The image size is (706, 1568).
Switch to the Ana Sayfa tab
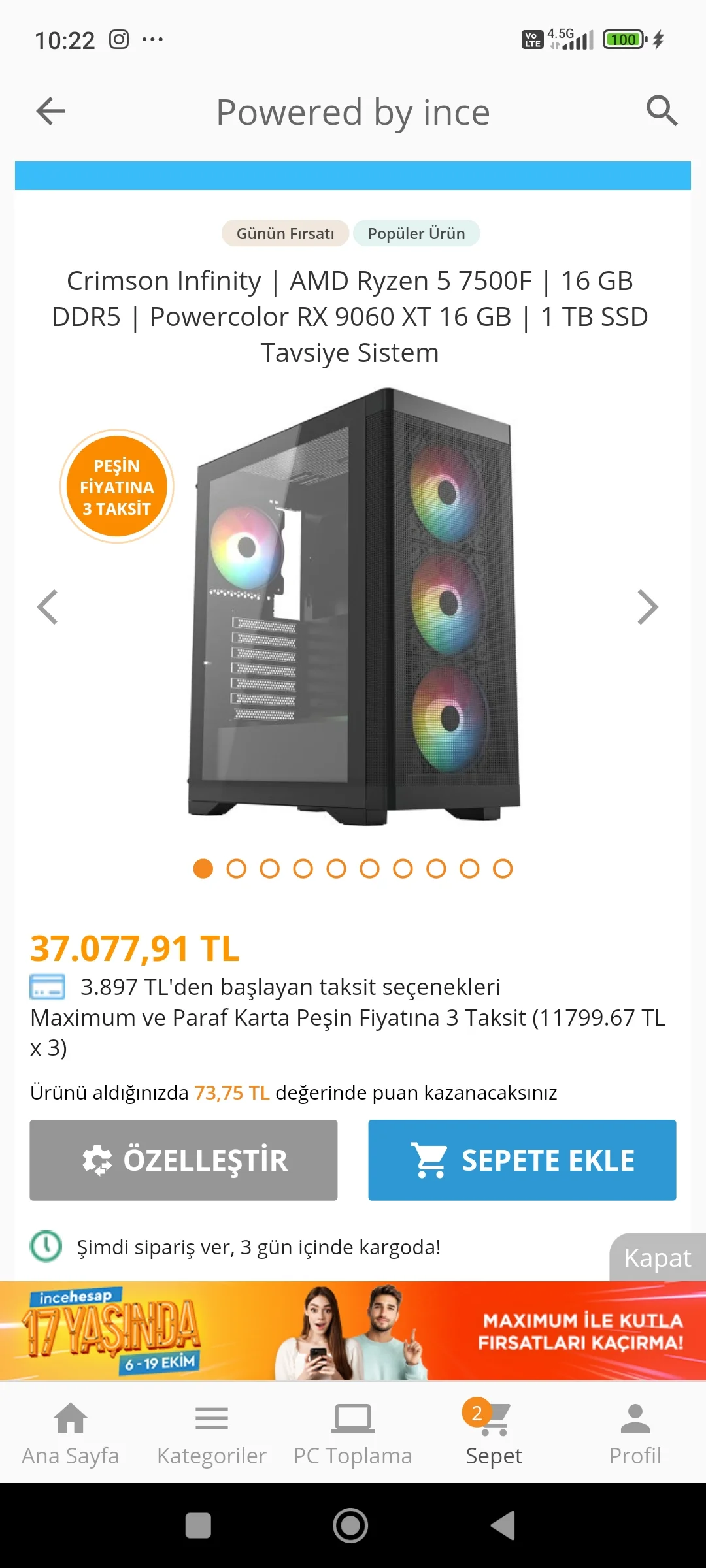[71, 1431]
